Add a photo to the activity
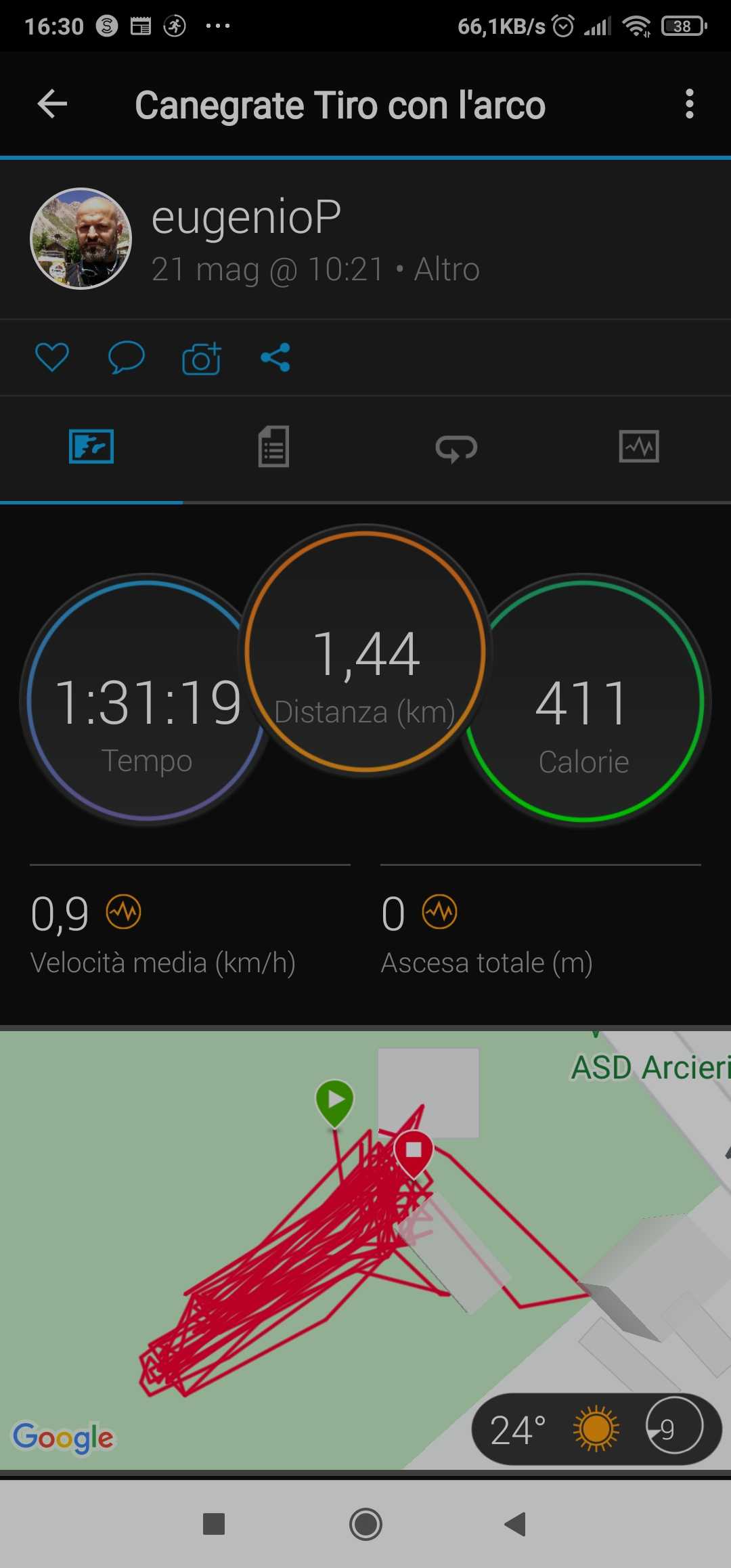 (201, 358)
